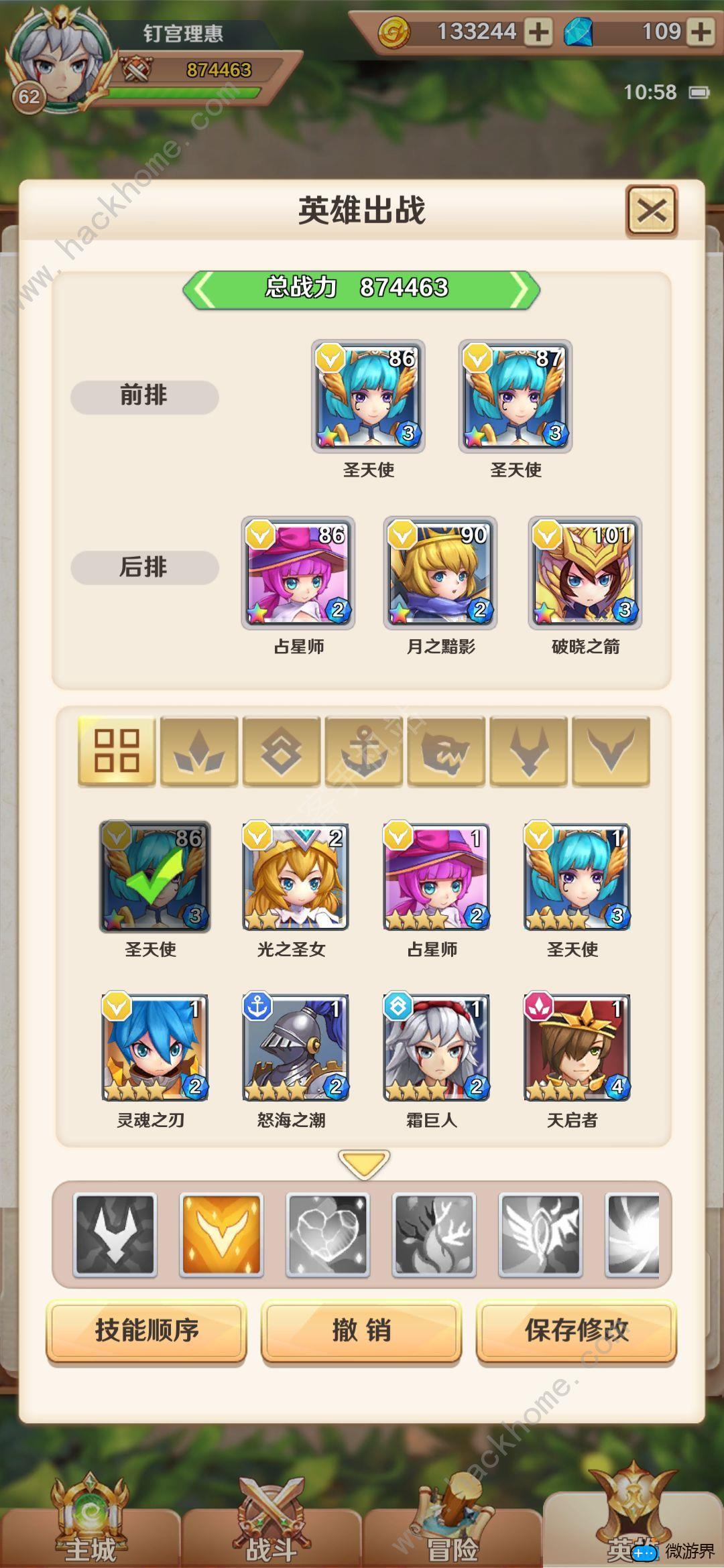724x1568 pixels.
Task: Add 光之圣女 to lineup
Action: [295, 876]
